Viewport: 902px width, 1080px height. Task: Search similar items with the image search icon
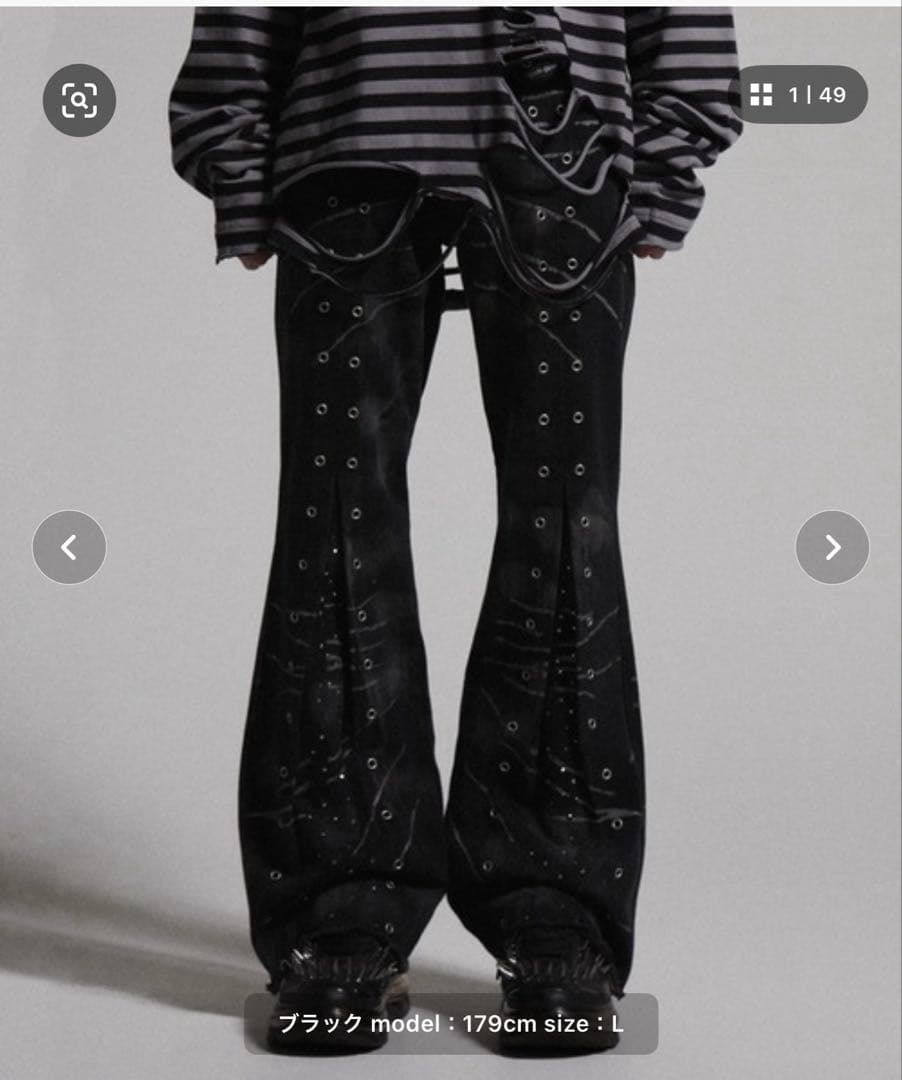[79, 100]
